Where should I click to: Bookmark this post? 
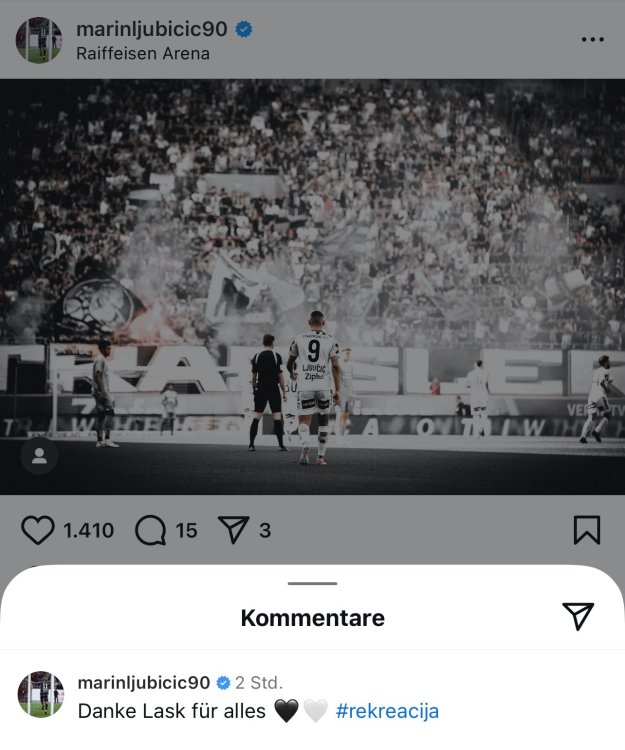click(x=587, y=530)
